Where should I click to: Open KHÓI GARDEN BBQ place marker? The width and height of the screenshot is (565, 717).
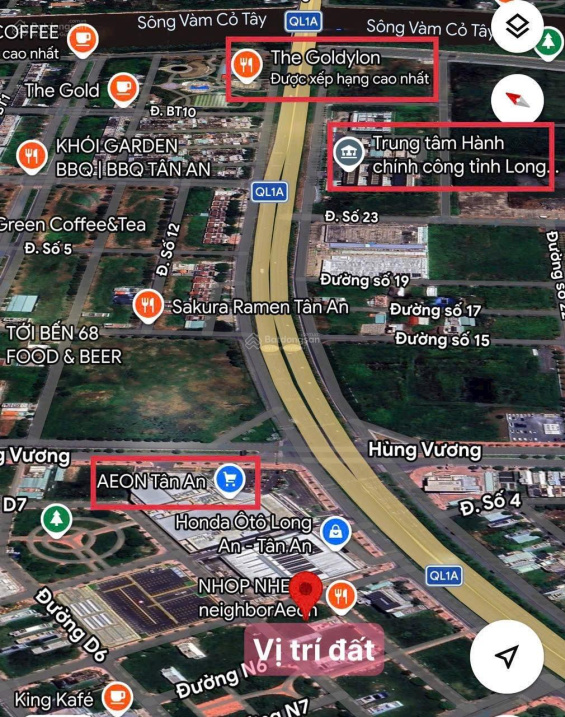tap(32, 156)
